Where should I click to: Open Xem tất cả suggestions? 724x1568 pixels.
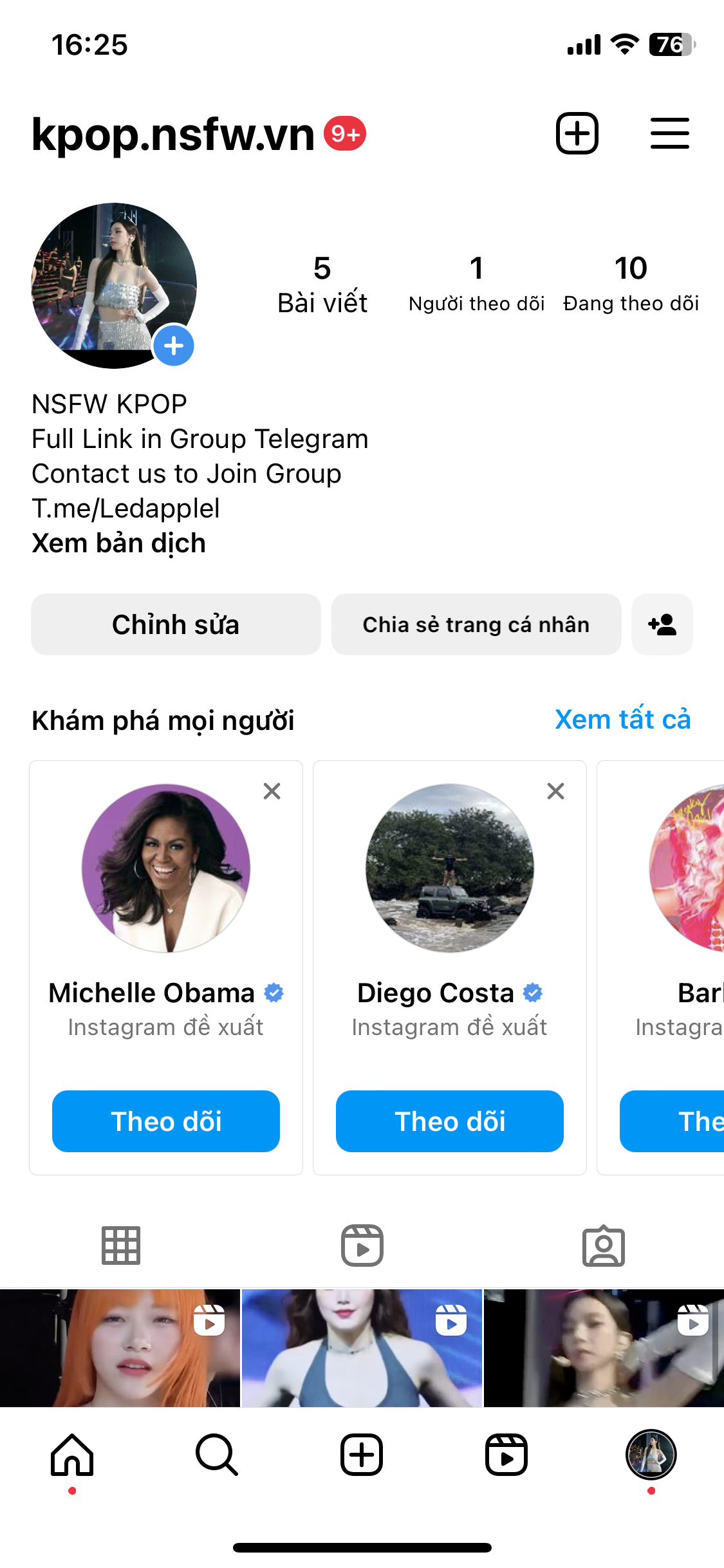tap(622, 720)
